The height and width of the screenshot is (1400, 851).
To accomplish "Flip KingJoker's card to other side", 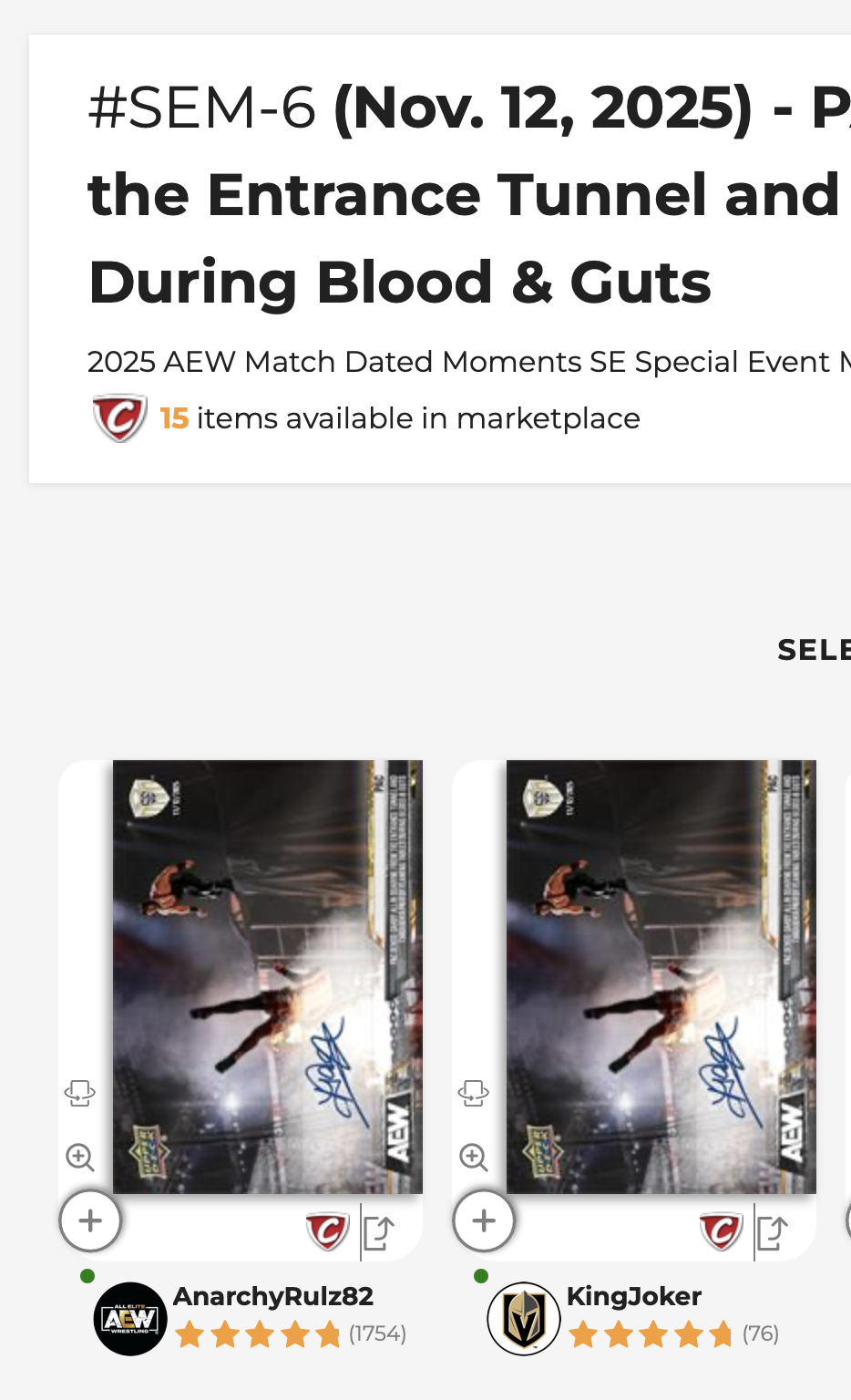I will (x=474, y=1092).
